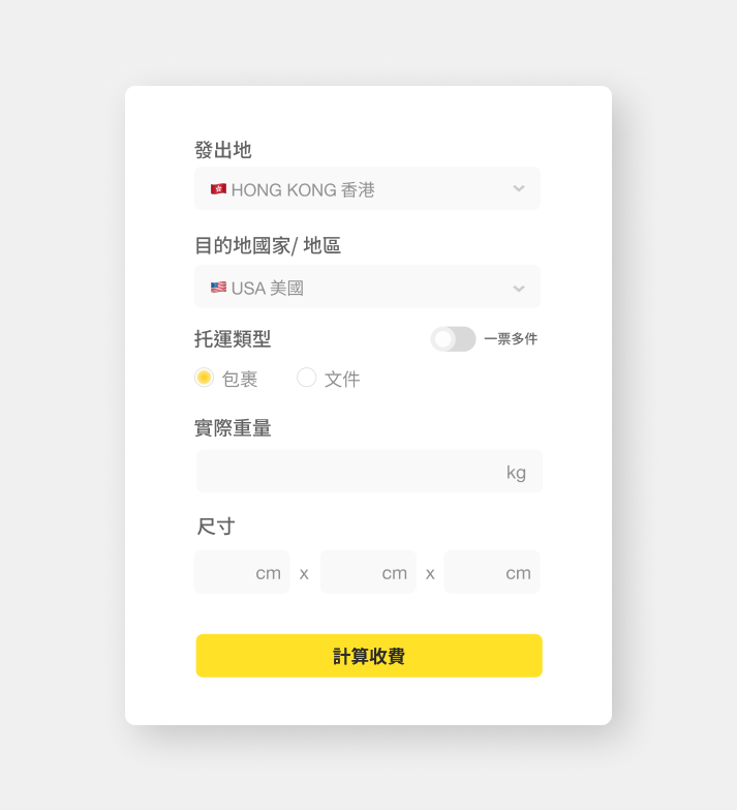The width and height of the screenshot is (737, 810).
Task: Focus the first cm dimension field
Action: (242, 572)
